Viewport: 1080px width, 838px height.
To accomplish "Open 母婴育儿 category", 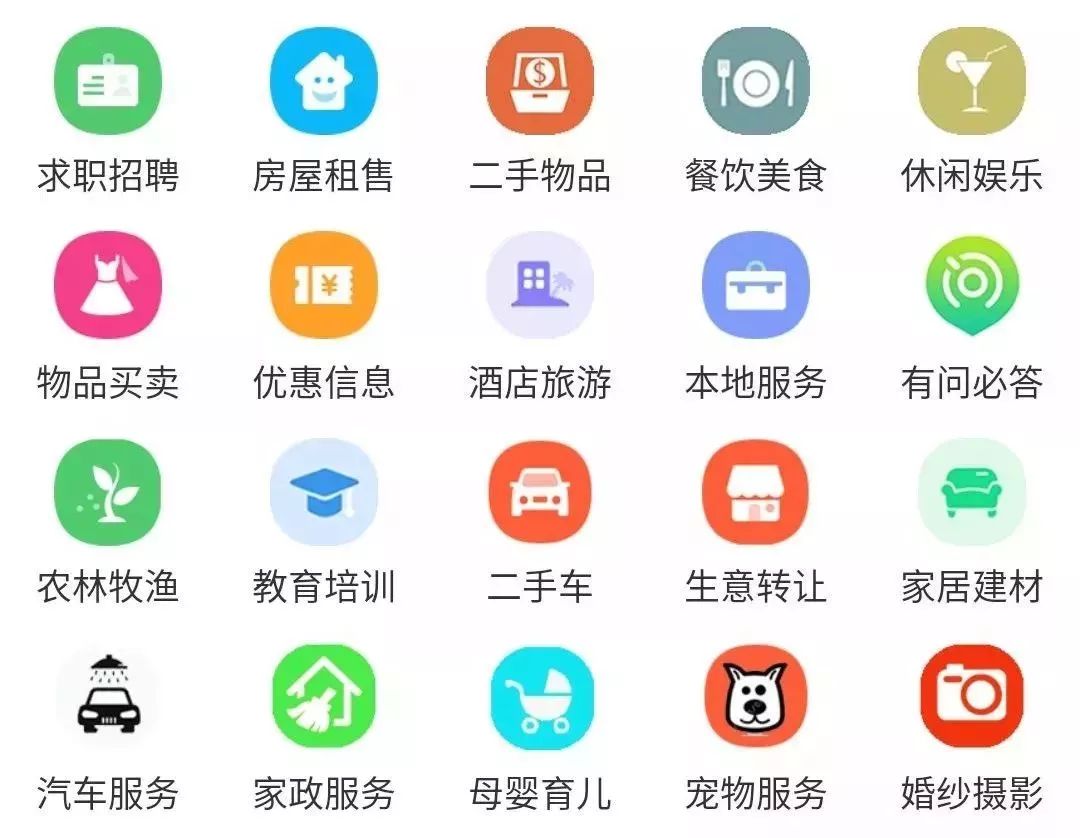I will 541,697.
